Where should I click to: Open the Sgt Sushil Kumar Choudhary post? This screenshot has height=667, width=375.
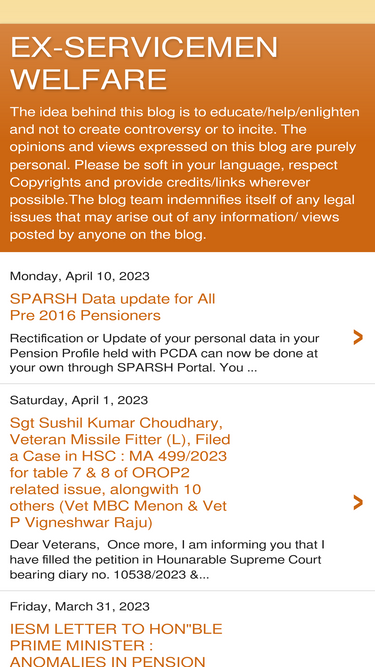[120, 472]
